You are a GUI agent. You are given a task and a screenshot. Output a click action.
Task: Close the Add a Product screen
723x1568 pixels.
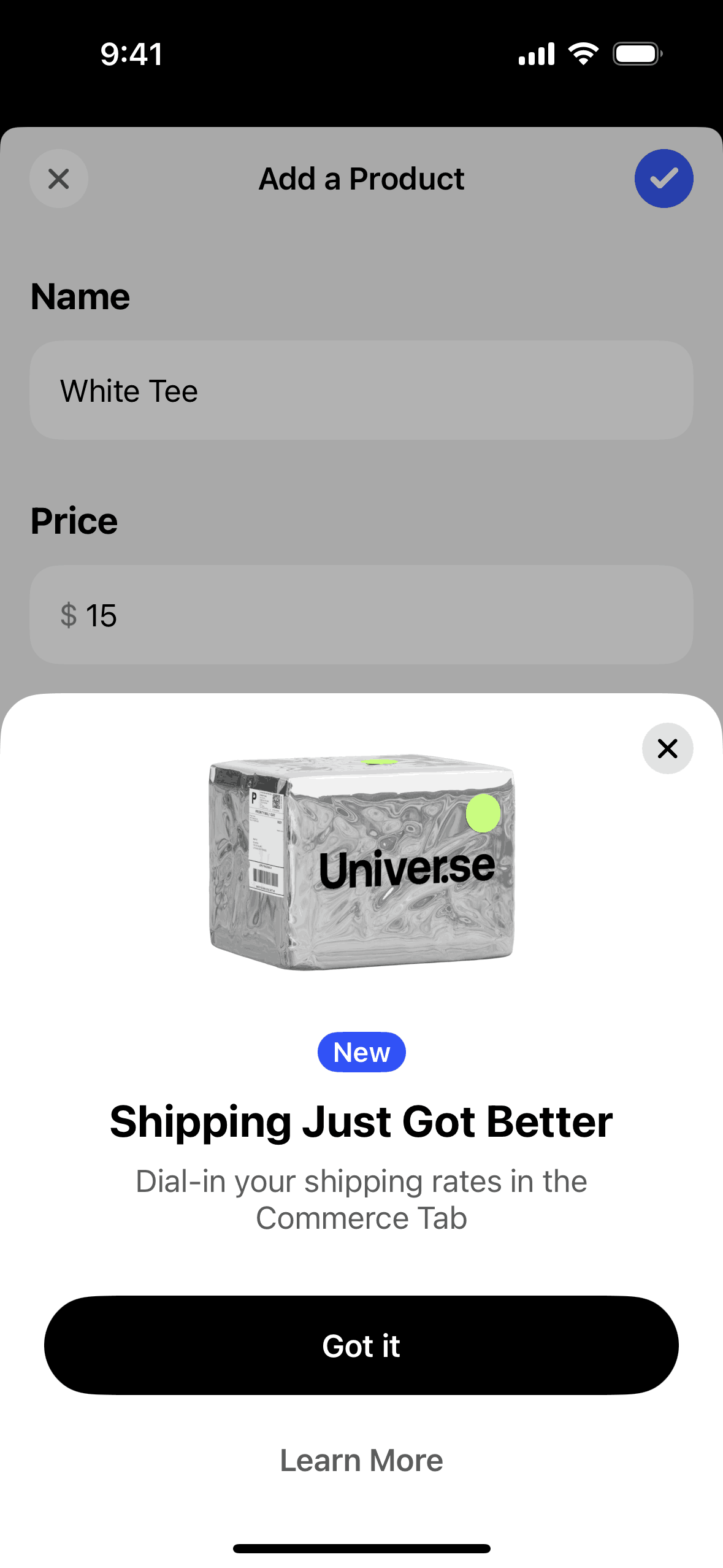pyautogui.click(x=59, y=179)
